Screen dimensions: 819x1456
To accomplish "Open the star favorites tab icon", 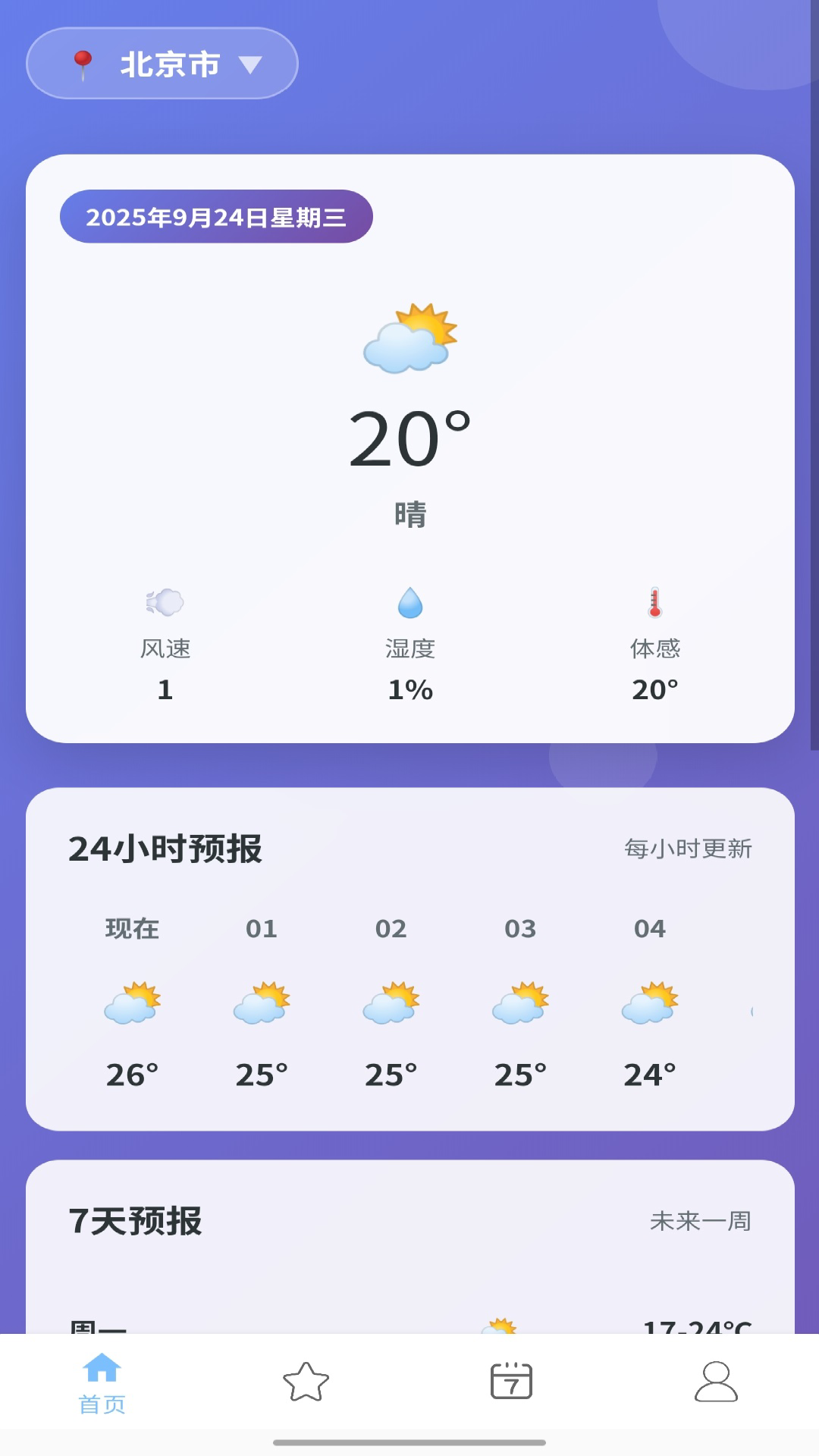I will coord(307,1382).
